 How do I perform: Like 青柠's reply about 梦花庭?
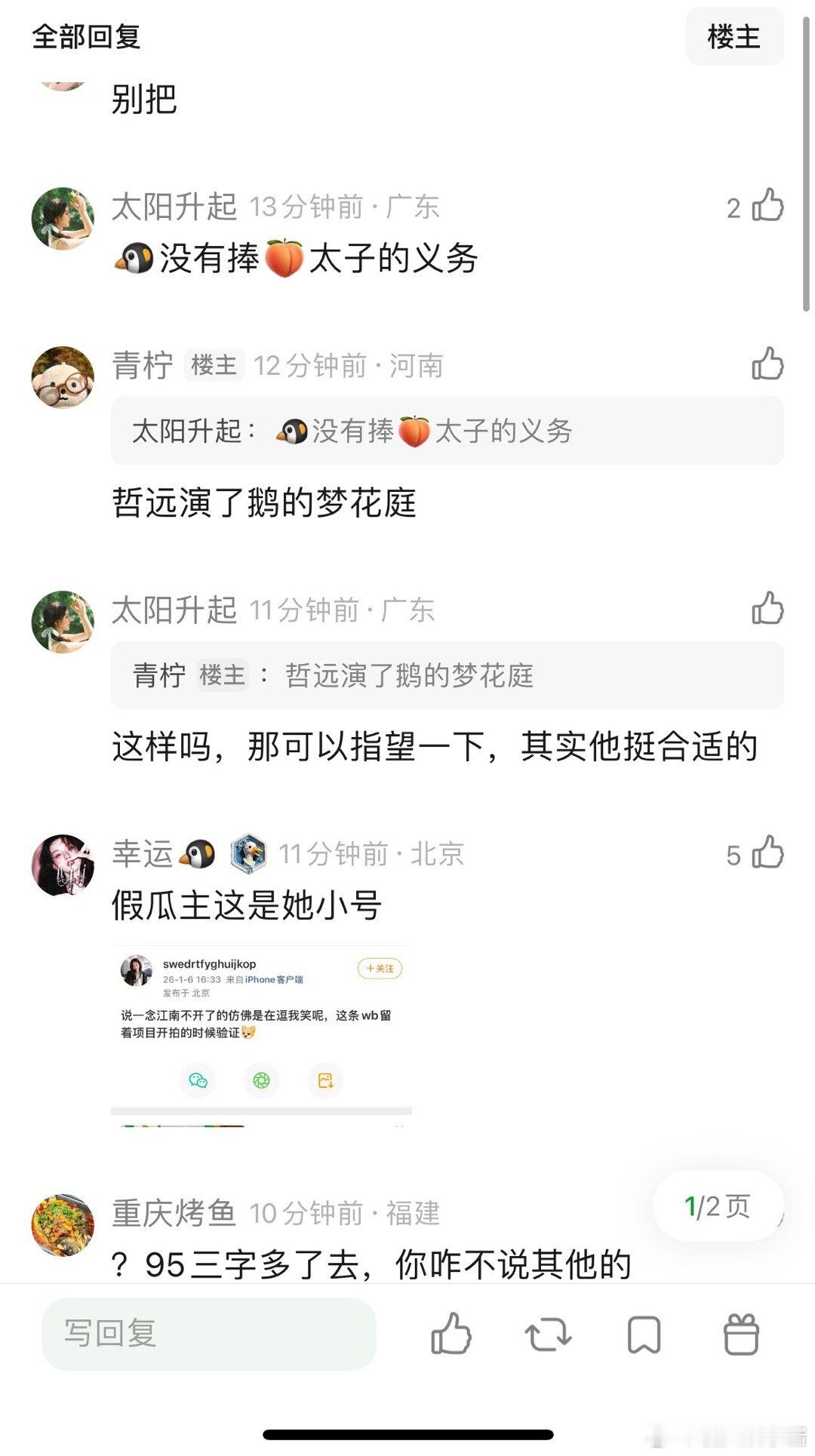[768, 363]
